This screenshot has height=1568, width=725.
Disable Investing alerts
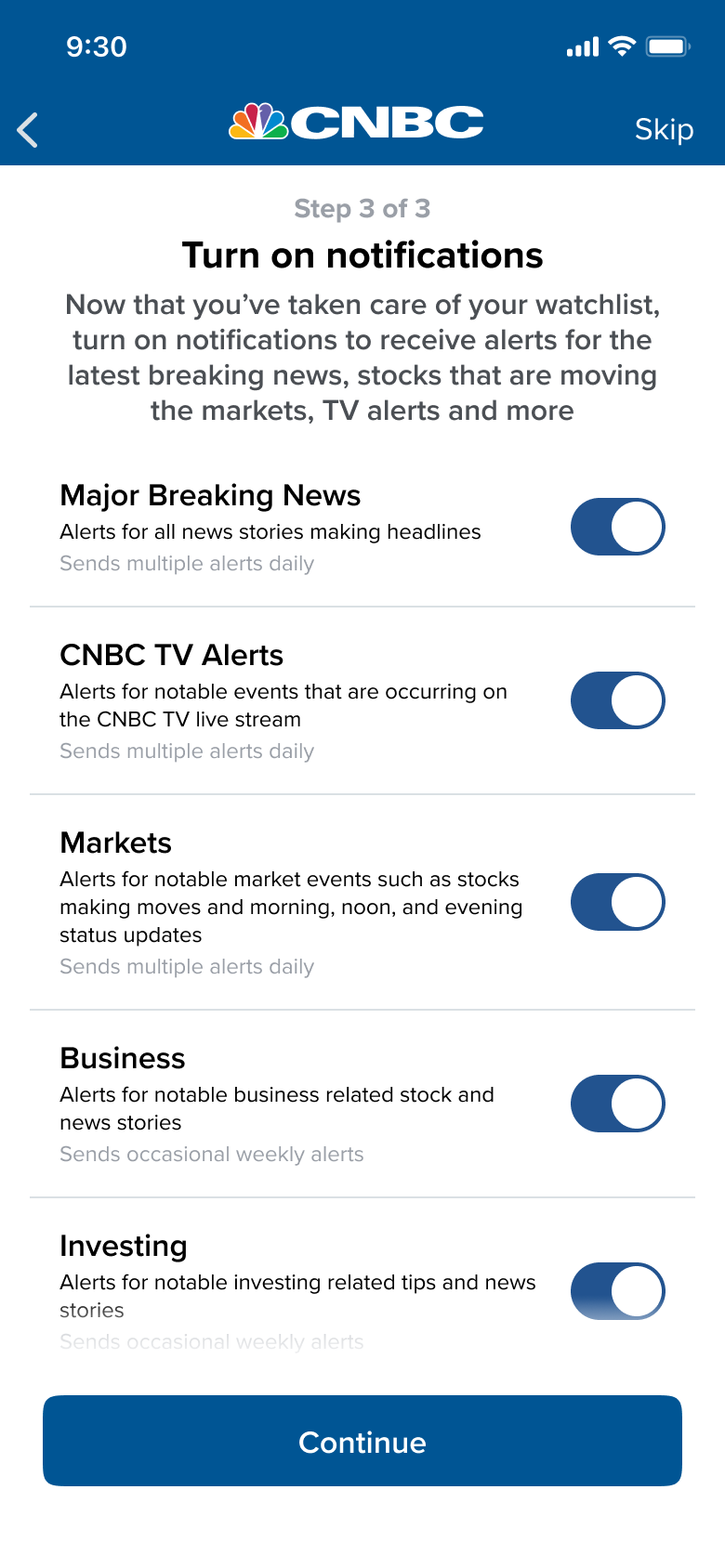617,1291
